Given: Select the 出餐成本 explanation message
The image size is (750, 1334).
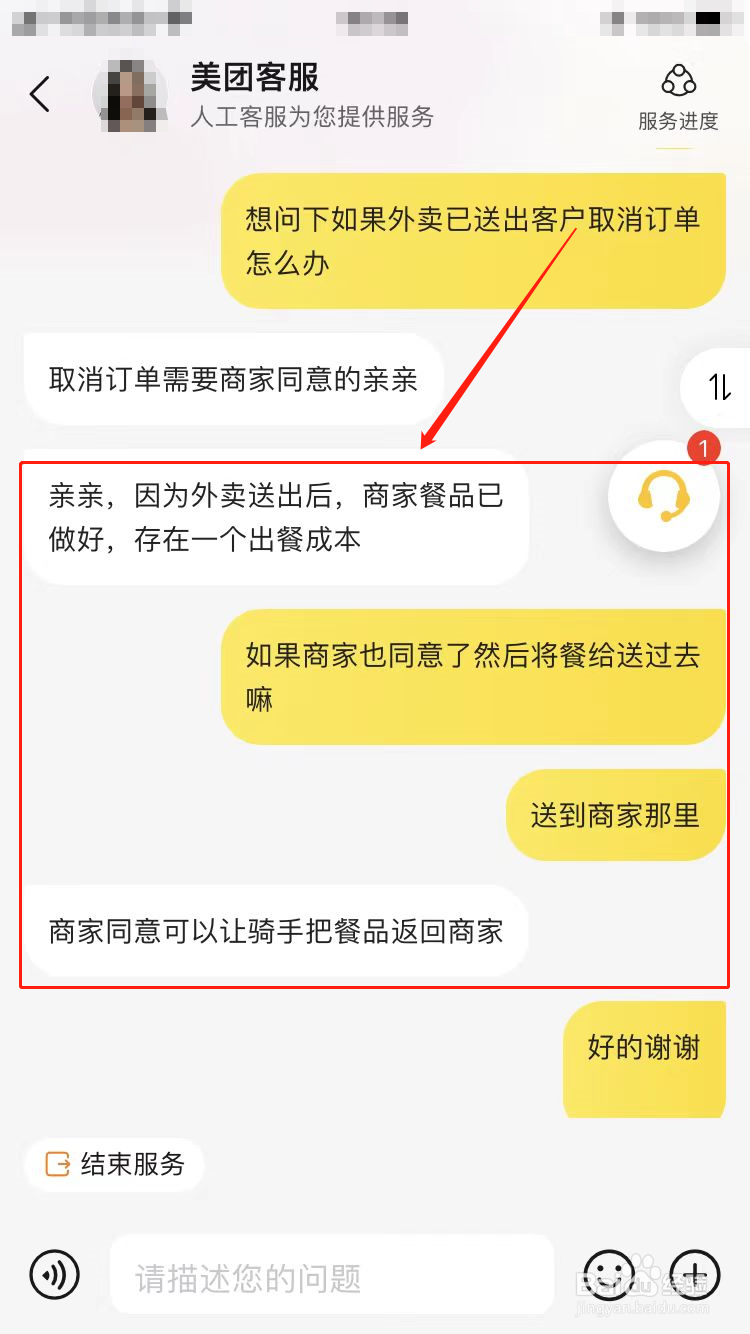Looking at the screenshot, I should click(x=278, y=520).
